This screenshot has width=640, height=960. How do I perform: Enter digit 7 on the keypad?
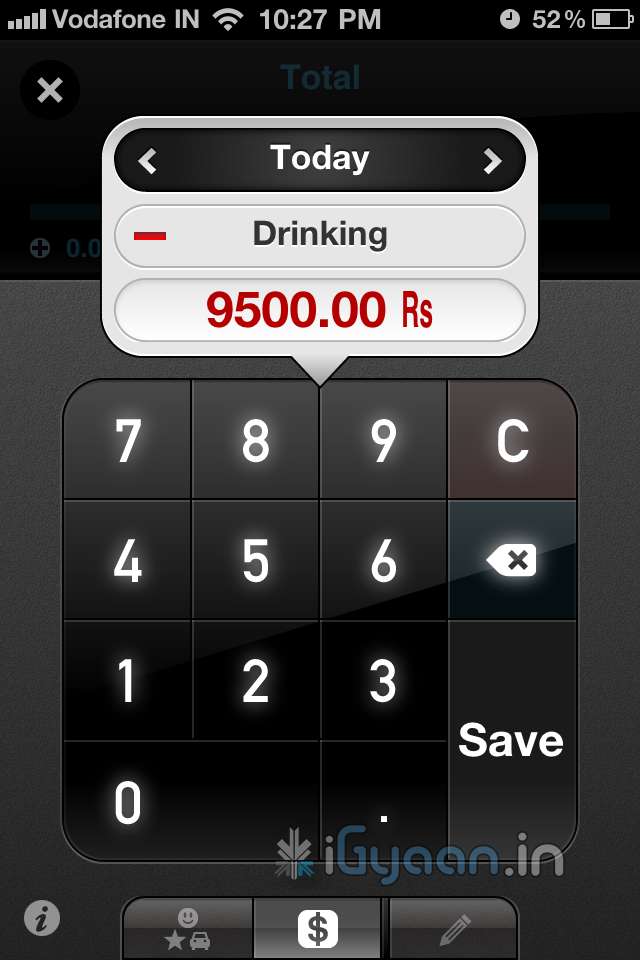click(128, 441)
